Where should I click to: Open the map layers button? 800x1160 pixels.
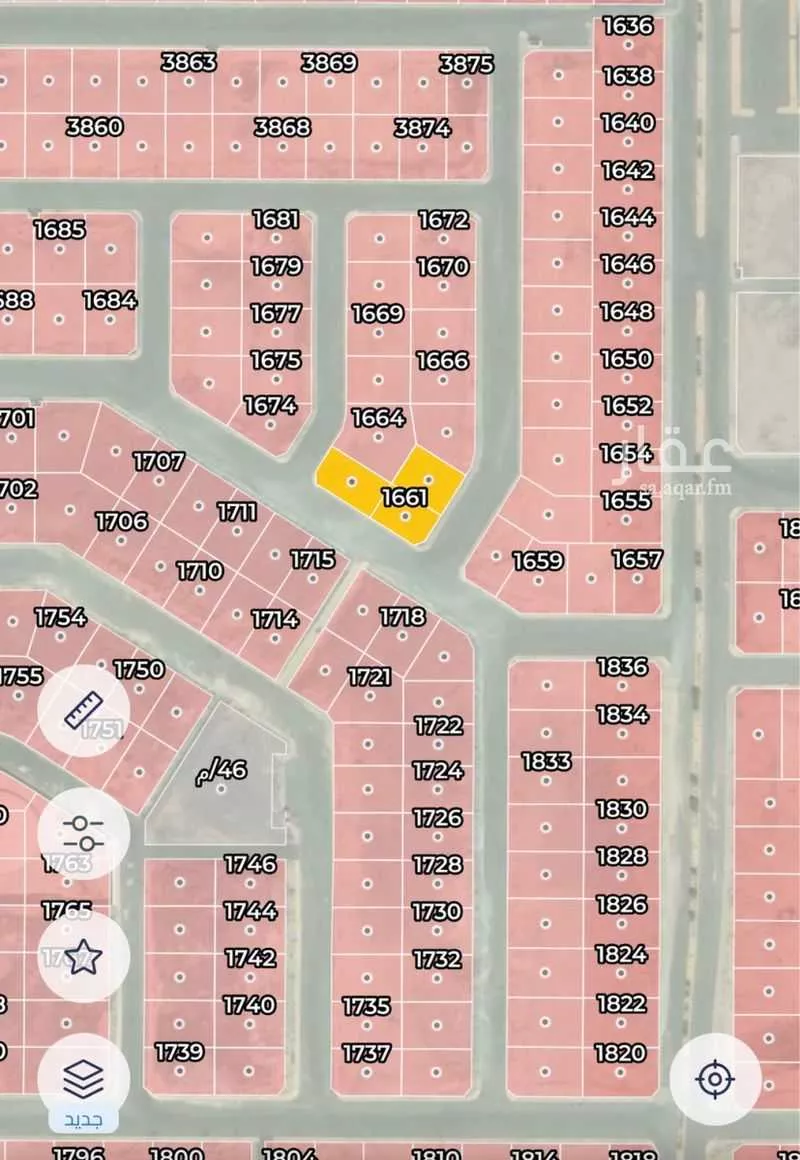(x=83, y=1079)
